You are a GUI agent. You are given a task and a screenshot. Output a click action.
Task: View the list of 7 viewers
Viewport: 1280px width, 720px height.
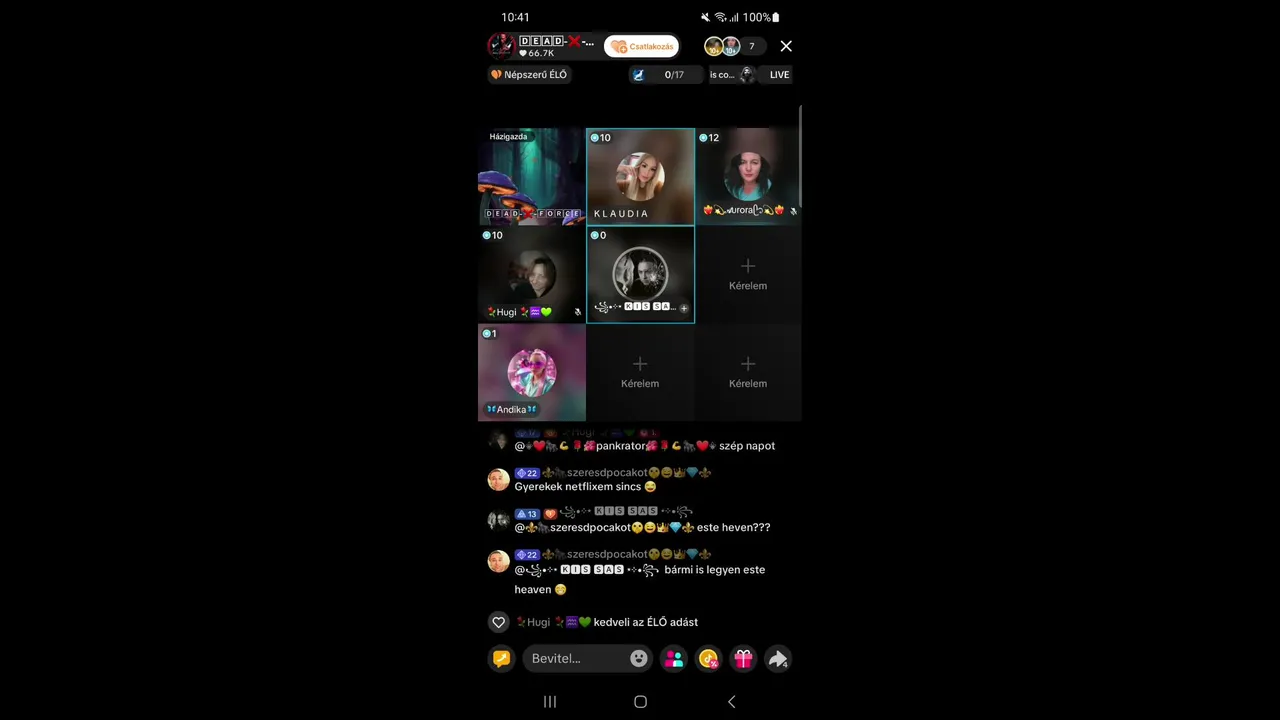(751, 46)
